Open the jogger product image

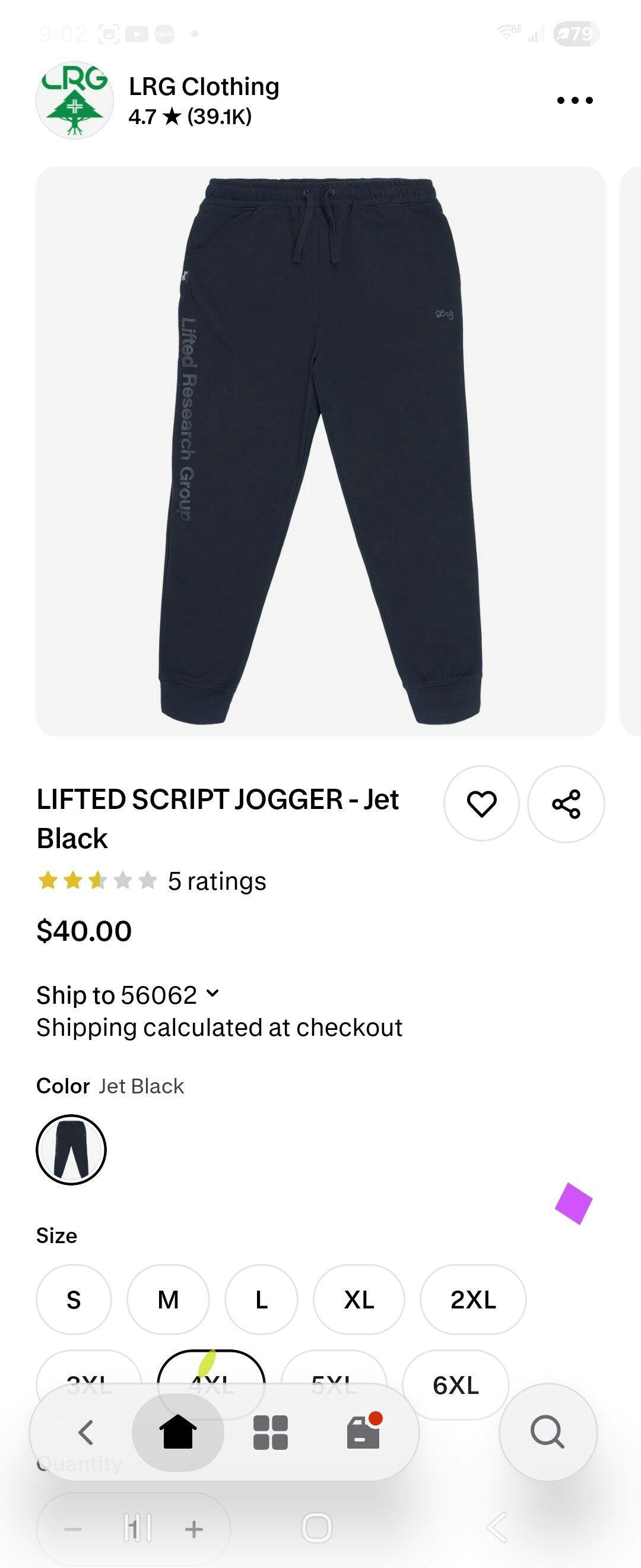[x=320, y=450]
